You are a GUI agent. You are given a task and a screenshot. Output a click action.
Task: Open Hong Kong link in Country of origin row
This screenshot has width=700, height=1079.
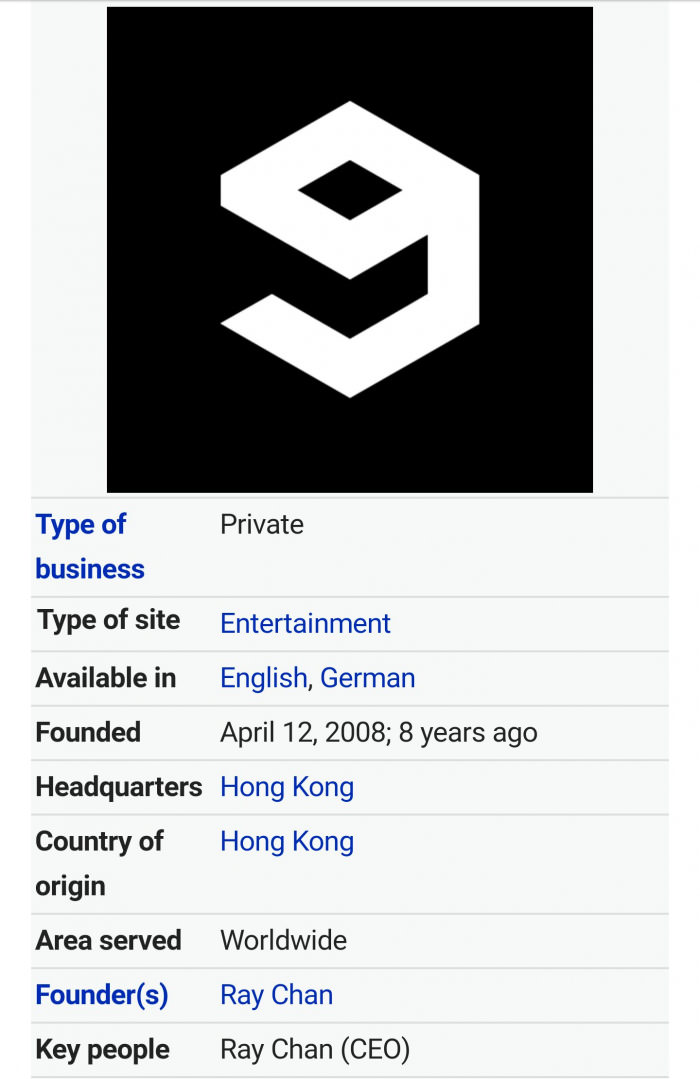[x=287, y=841]
